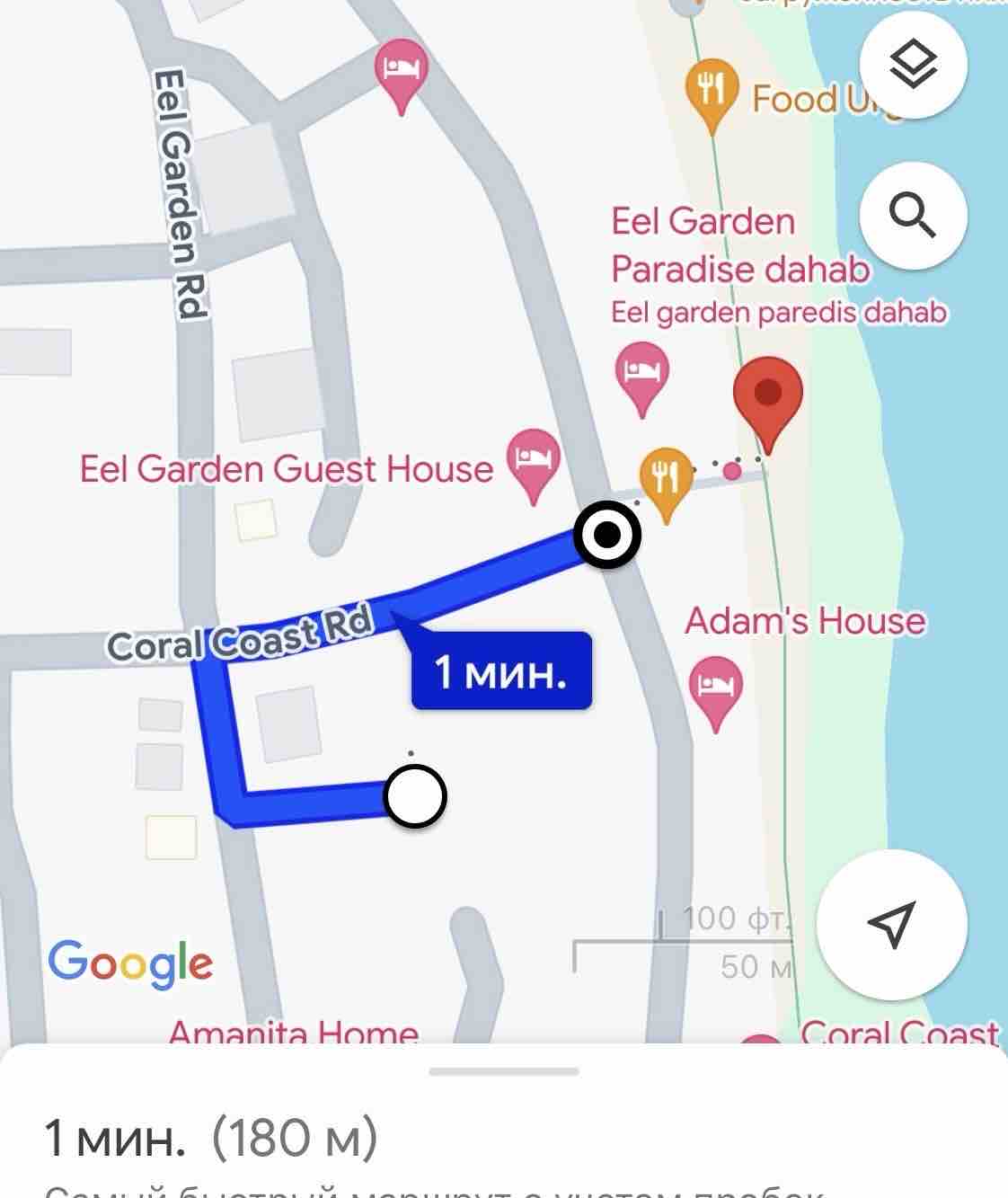Open the hotel marker at the top
The image size is (1008, 1198).
[x=401, y=70]
